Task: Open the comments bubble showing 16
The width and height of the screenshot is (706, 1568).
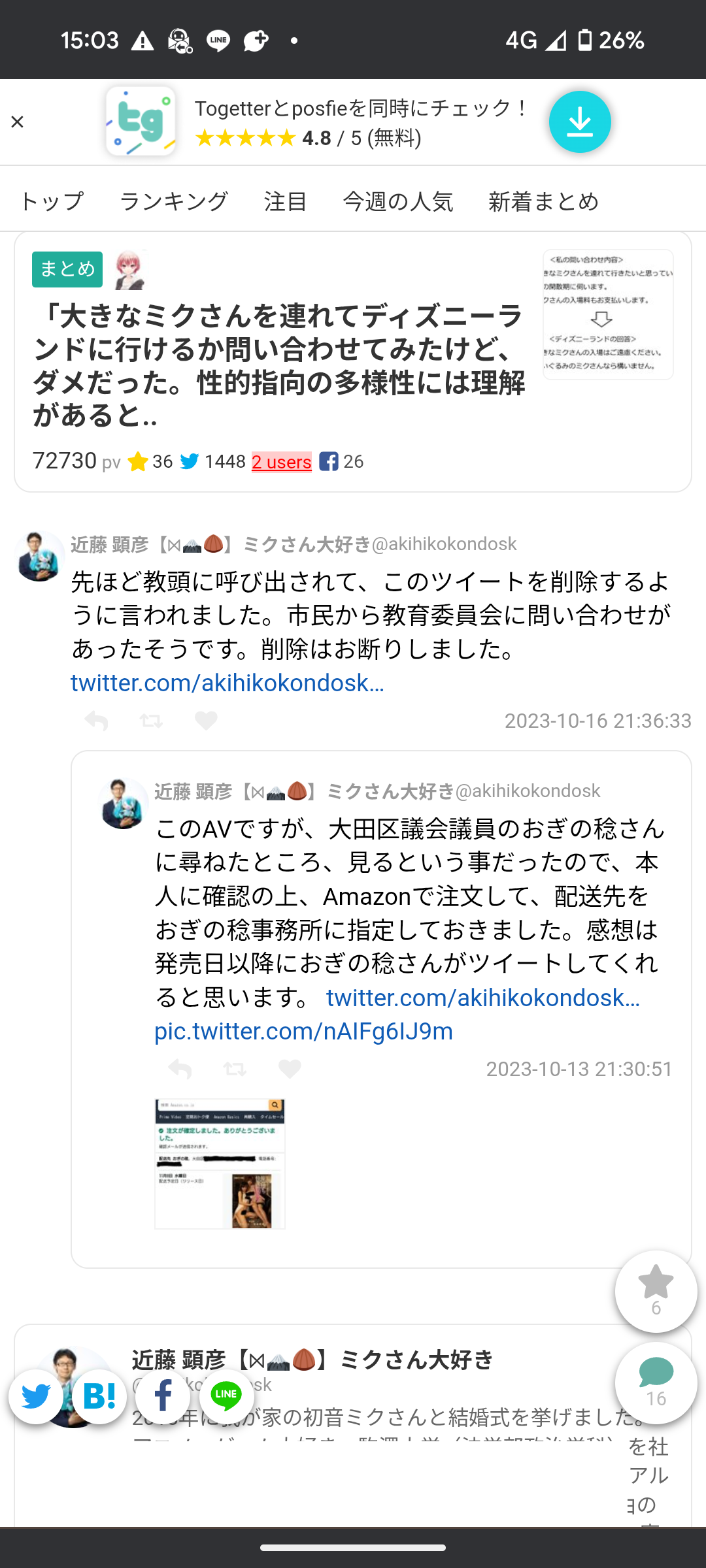Action: [656, 1382]
